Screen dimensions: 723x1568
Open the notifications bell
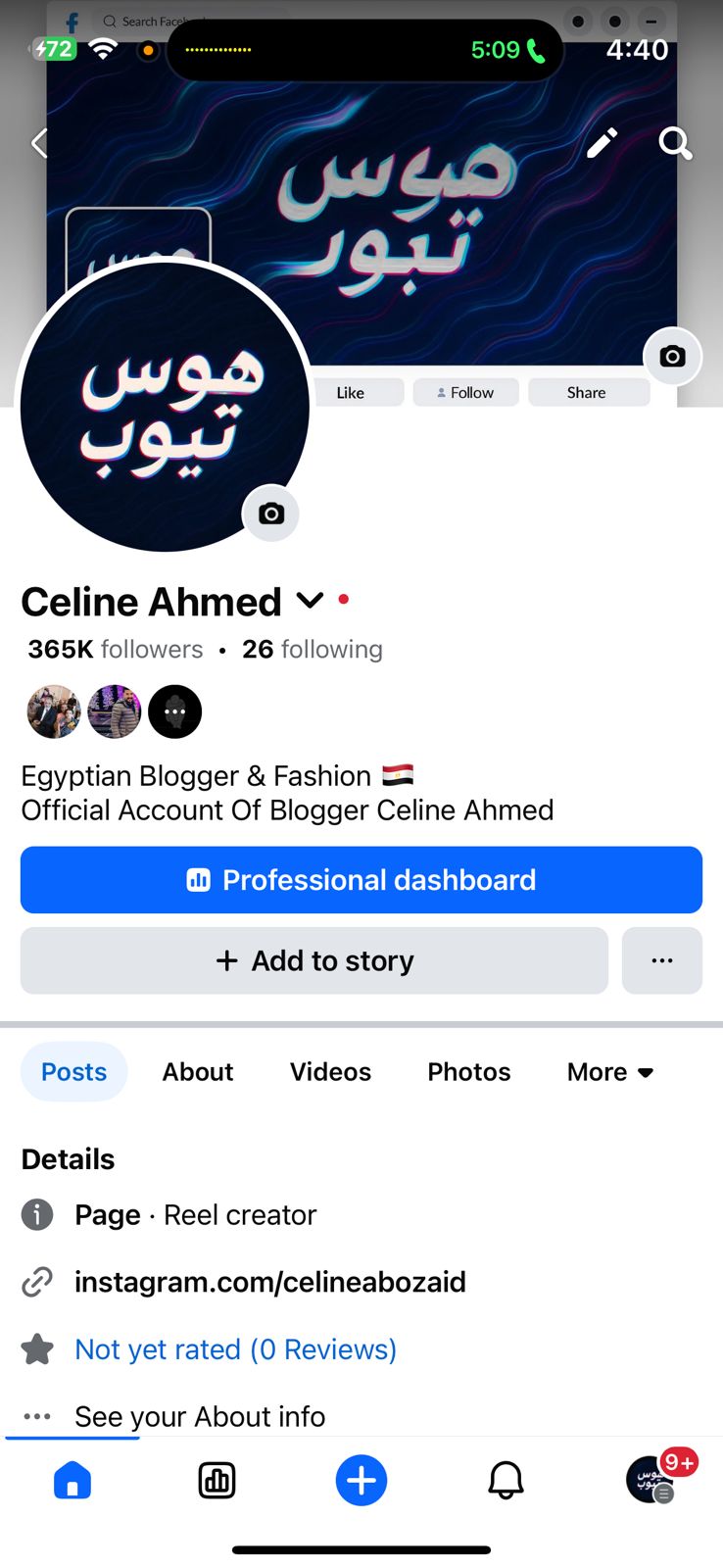(506, 1481)
